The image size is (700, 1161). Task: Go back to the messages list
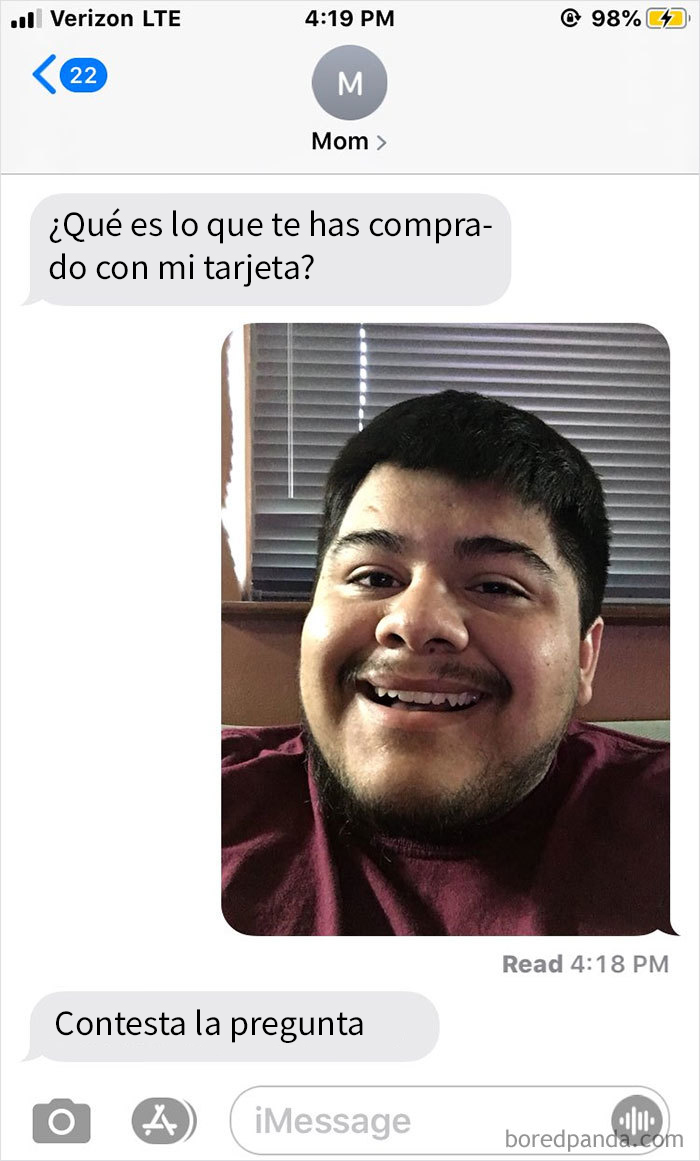[68, 76]
